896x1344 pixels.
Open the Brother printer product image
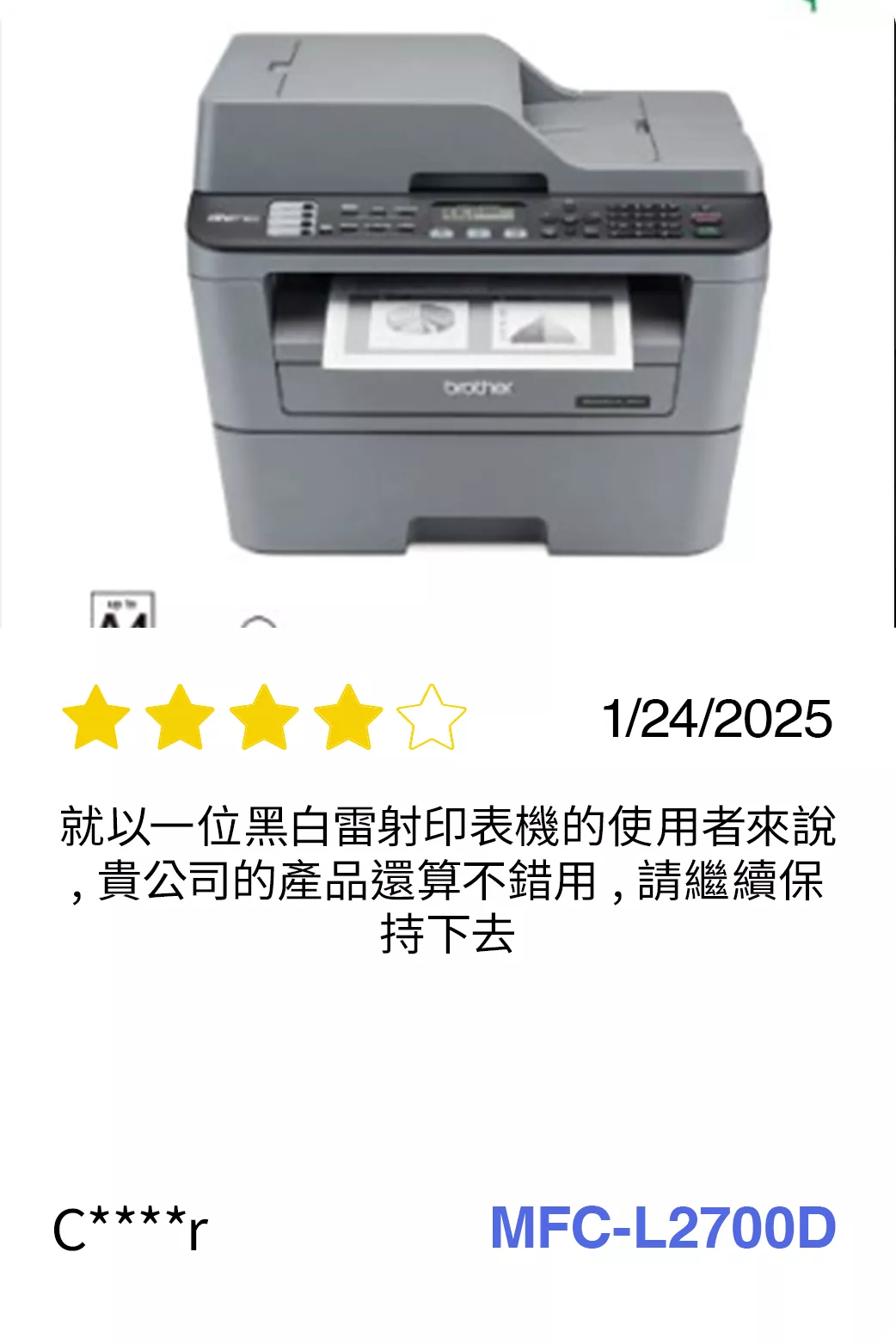[x=477, y=297]
